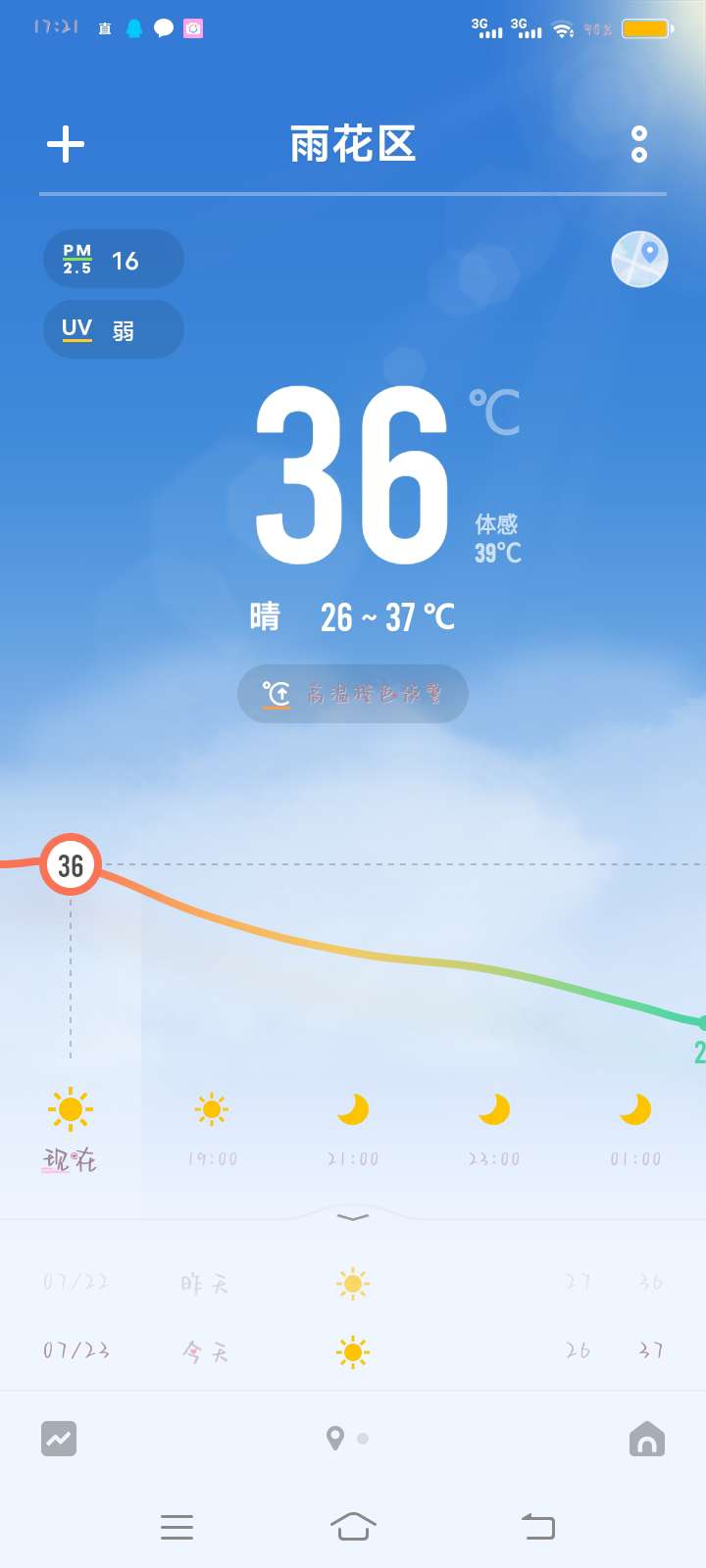
Task: Open the PM 2.5 air quality chip
Action: [113, 260]
